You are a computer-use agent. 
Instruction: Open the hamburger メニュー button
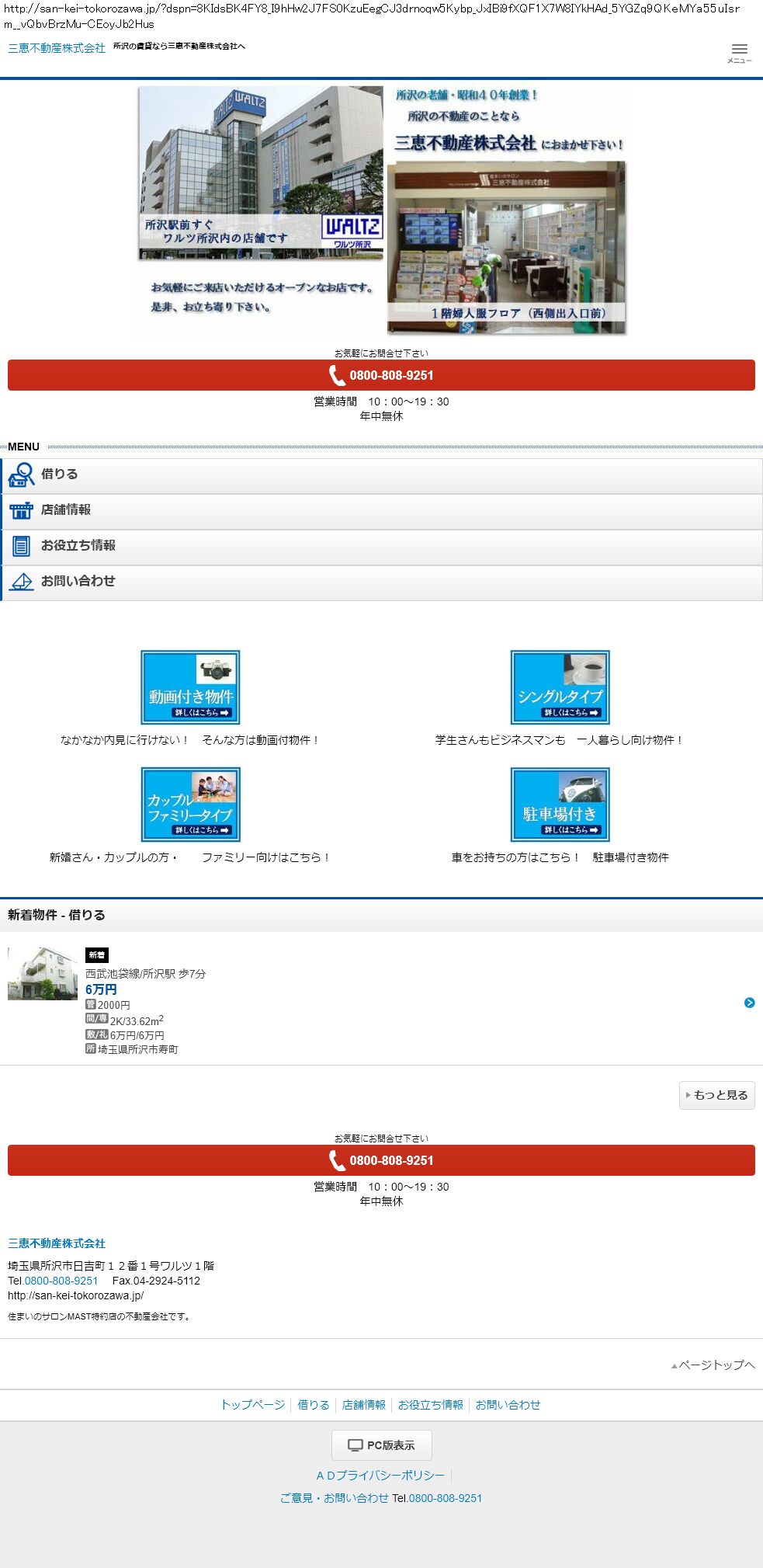[x=739, y=53]
